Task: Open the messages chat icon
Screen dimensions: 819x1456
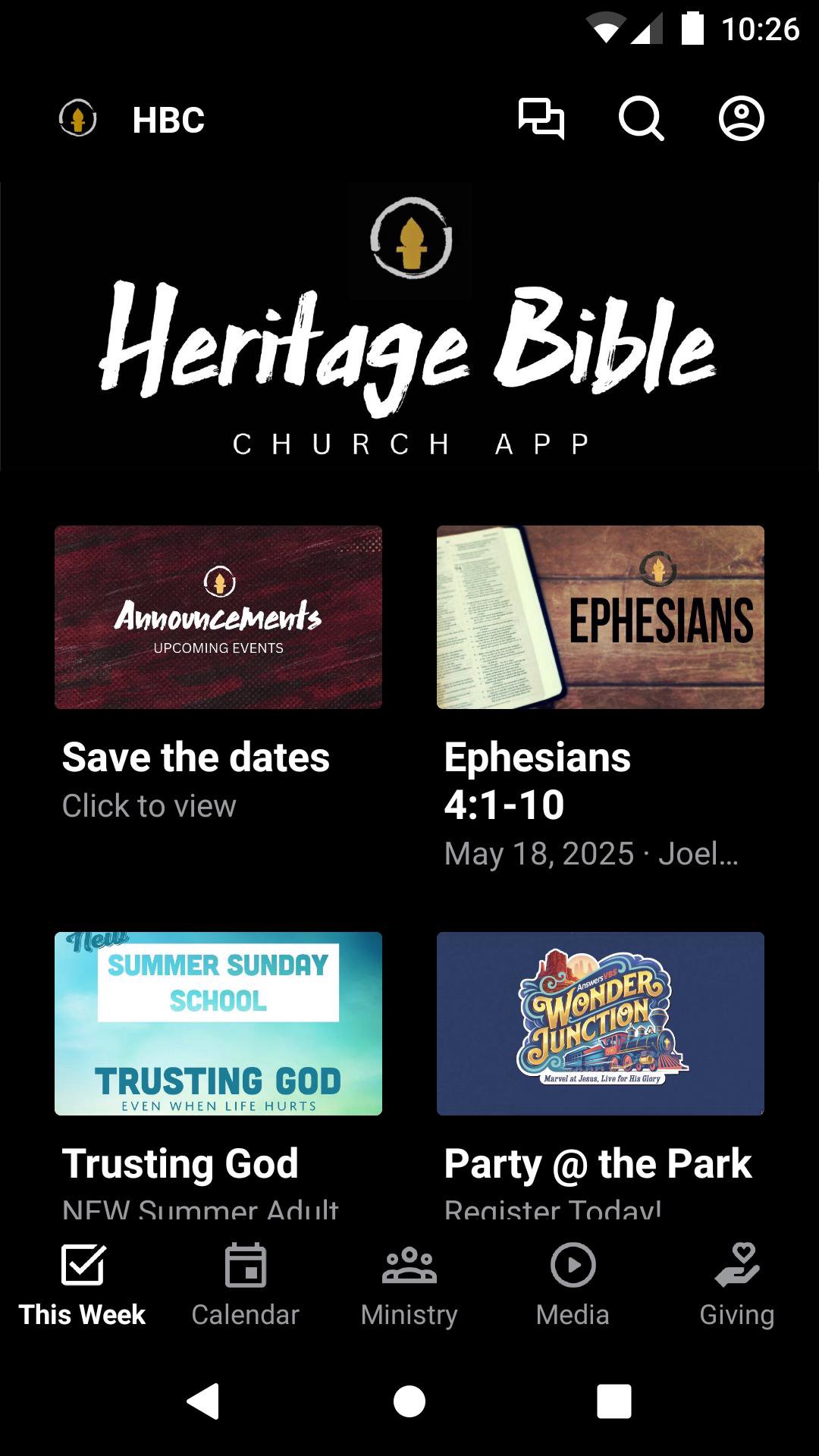Action: point(541,119)
